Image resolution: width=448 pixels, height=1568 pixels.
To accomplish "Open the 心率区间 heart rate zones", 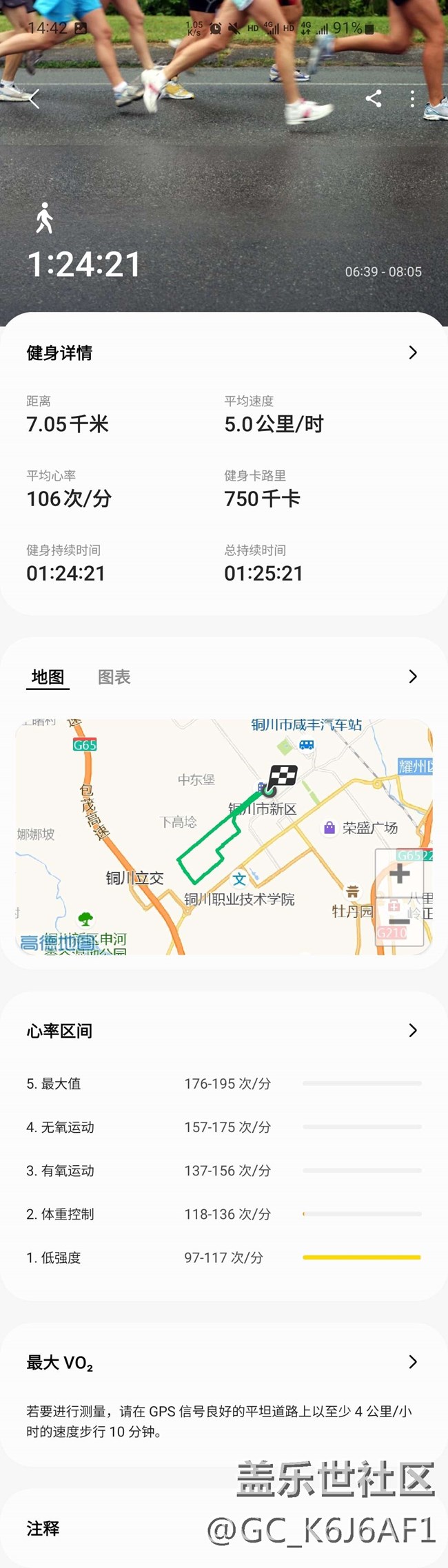I will click(412, 1030).
